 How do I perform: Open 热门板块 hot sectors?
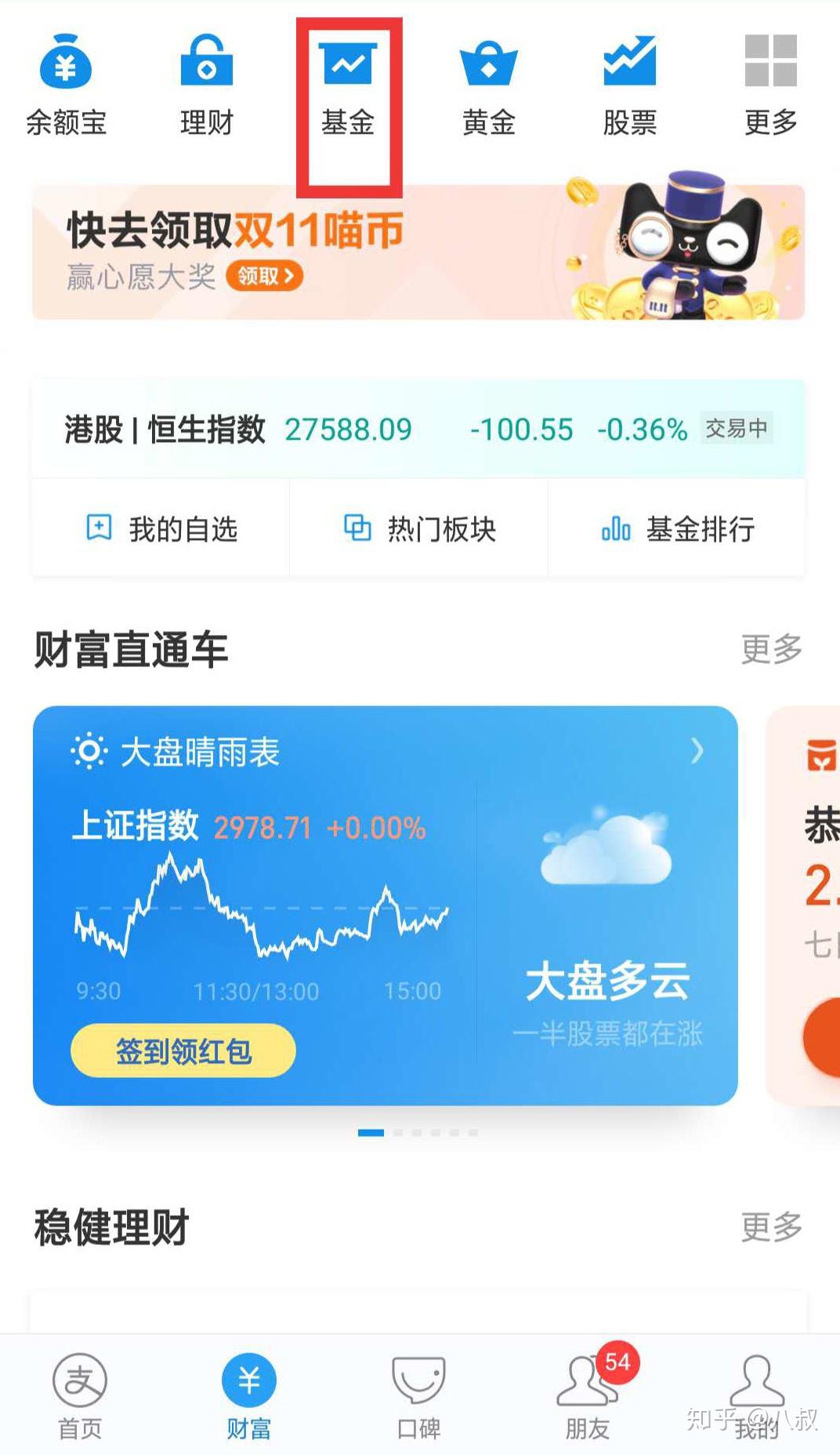point(419,529)
